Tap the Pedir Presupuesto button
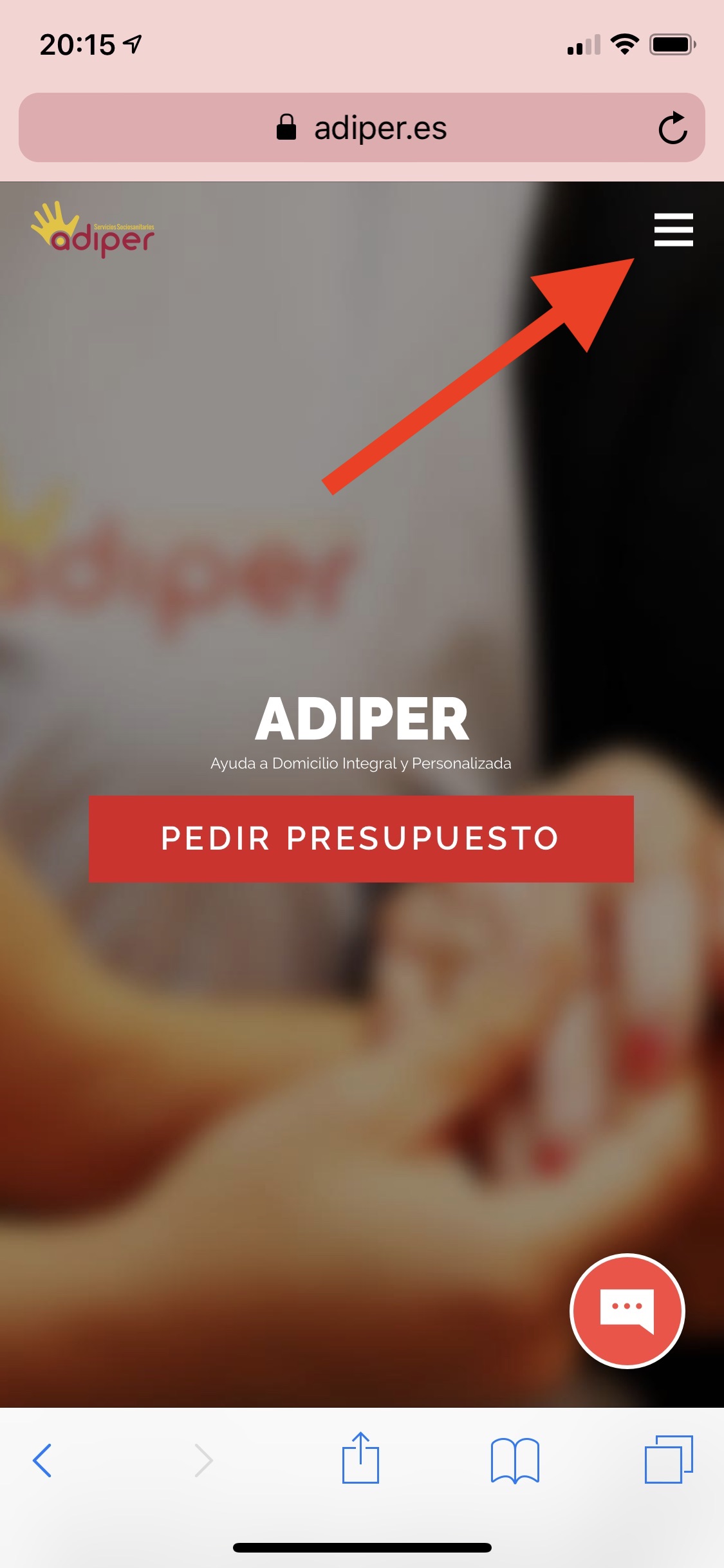The width and height of the screenshot is (724, 1568). [361, 839]
